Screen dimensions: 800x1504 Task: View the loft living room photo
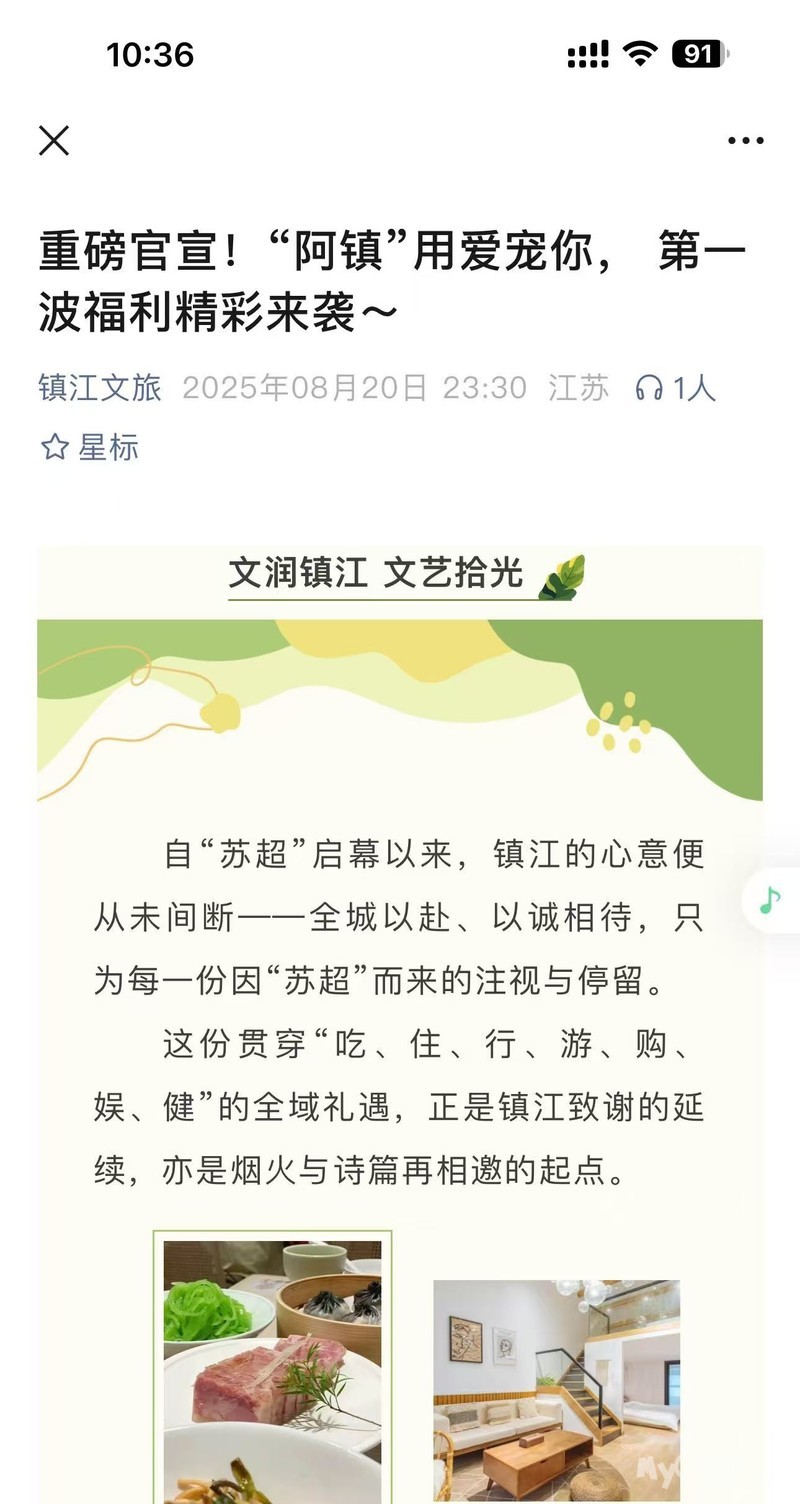(x=556, y=1390)
